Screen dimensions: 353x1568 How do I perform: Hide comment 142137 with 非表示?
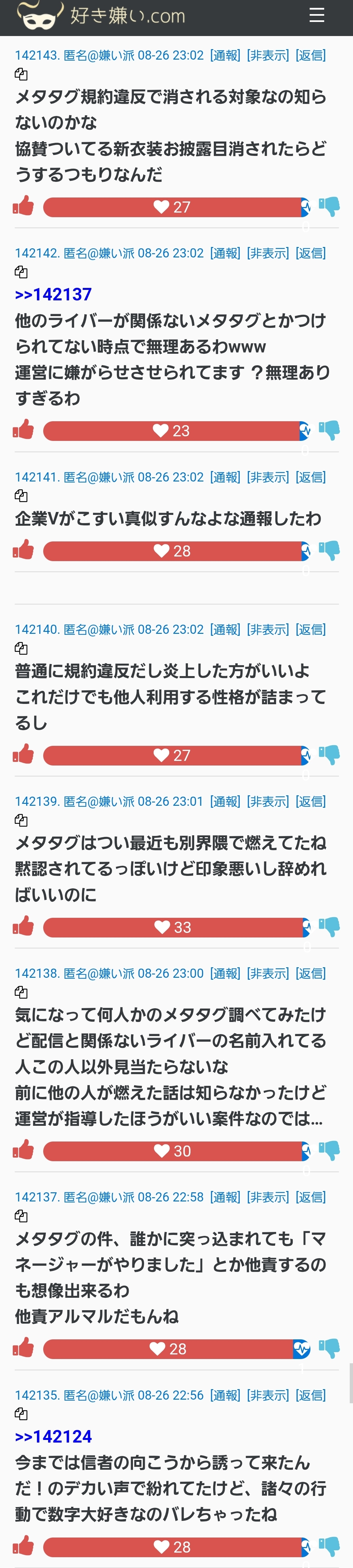click(268, 1197)
